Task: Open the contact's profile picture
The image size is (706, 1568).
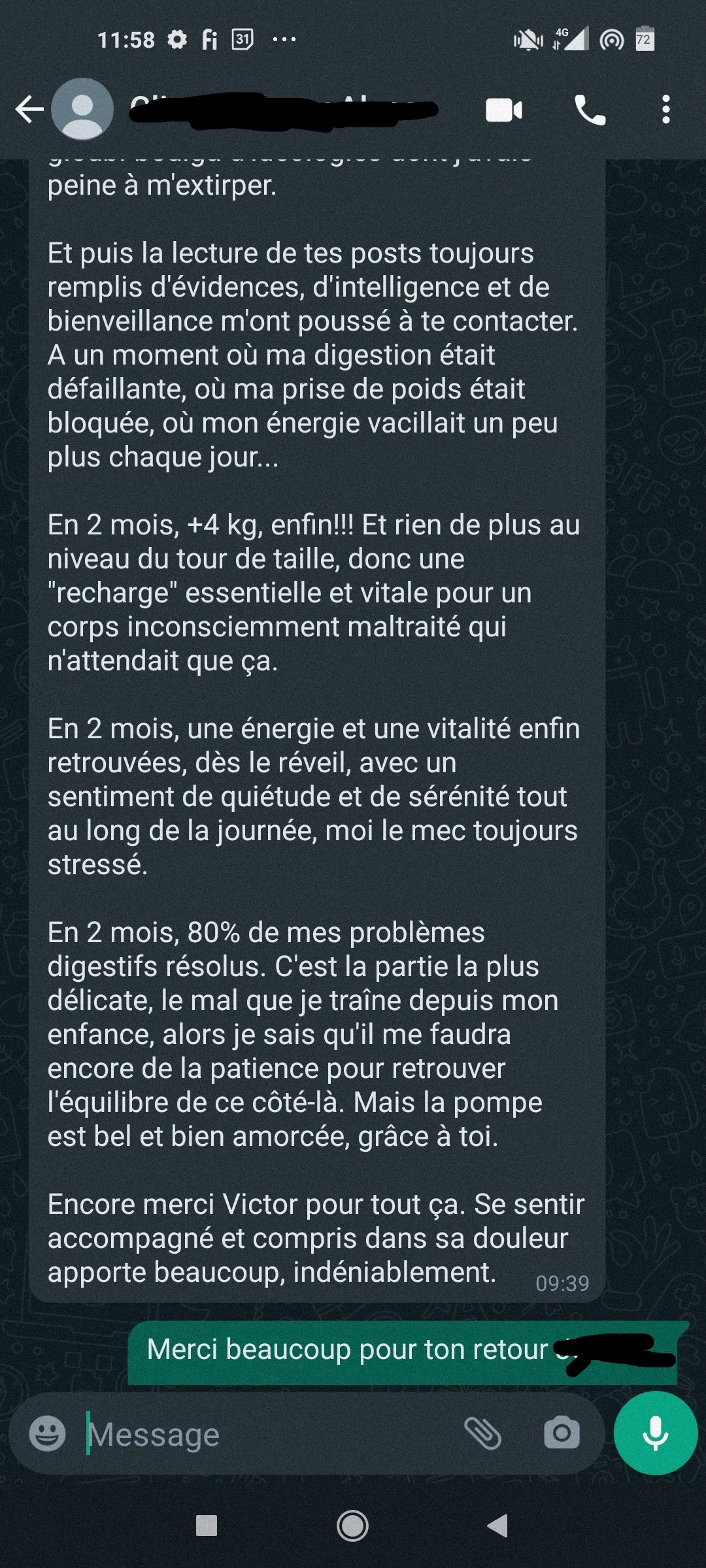Action: [82, 109]
